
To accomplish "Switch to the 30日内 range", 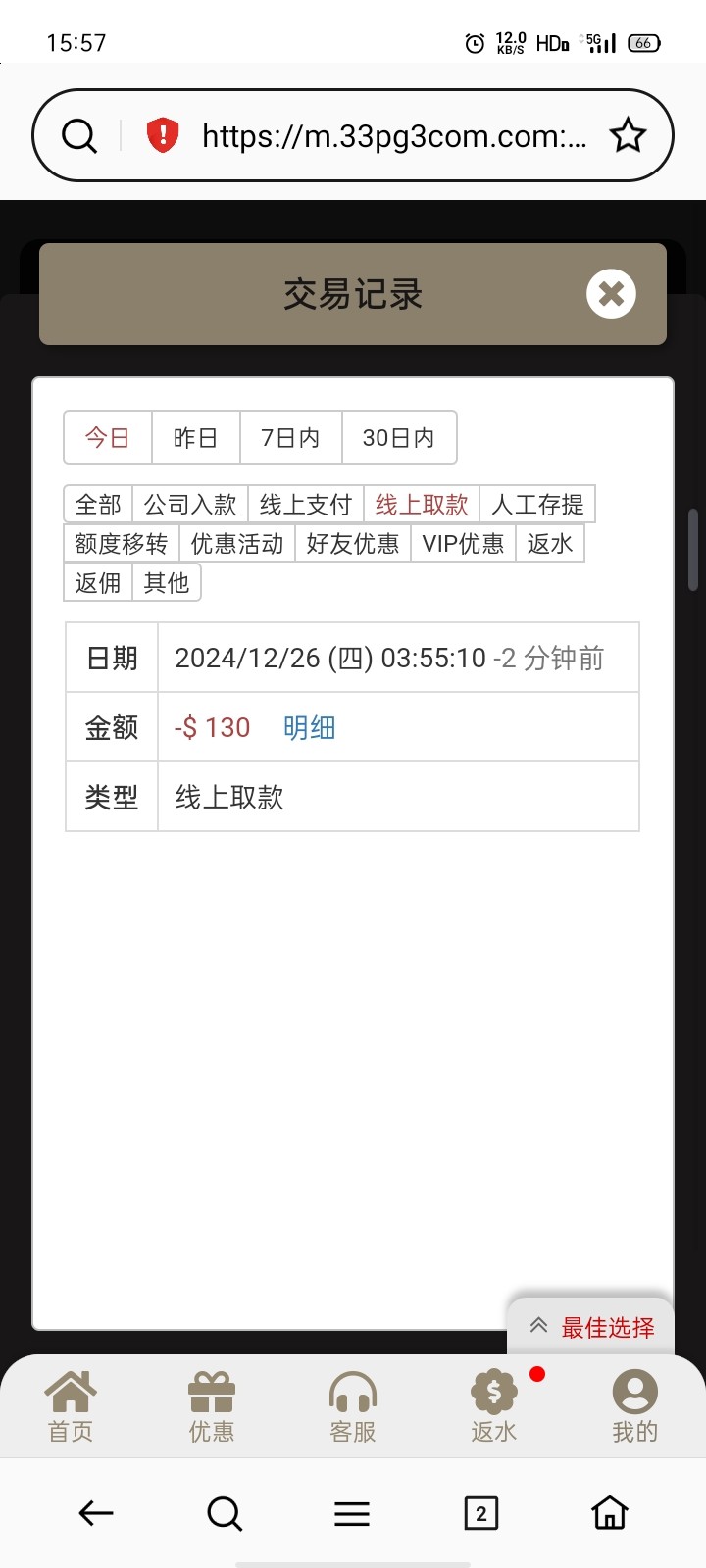I will (x=398, y=437).
